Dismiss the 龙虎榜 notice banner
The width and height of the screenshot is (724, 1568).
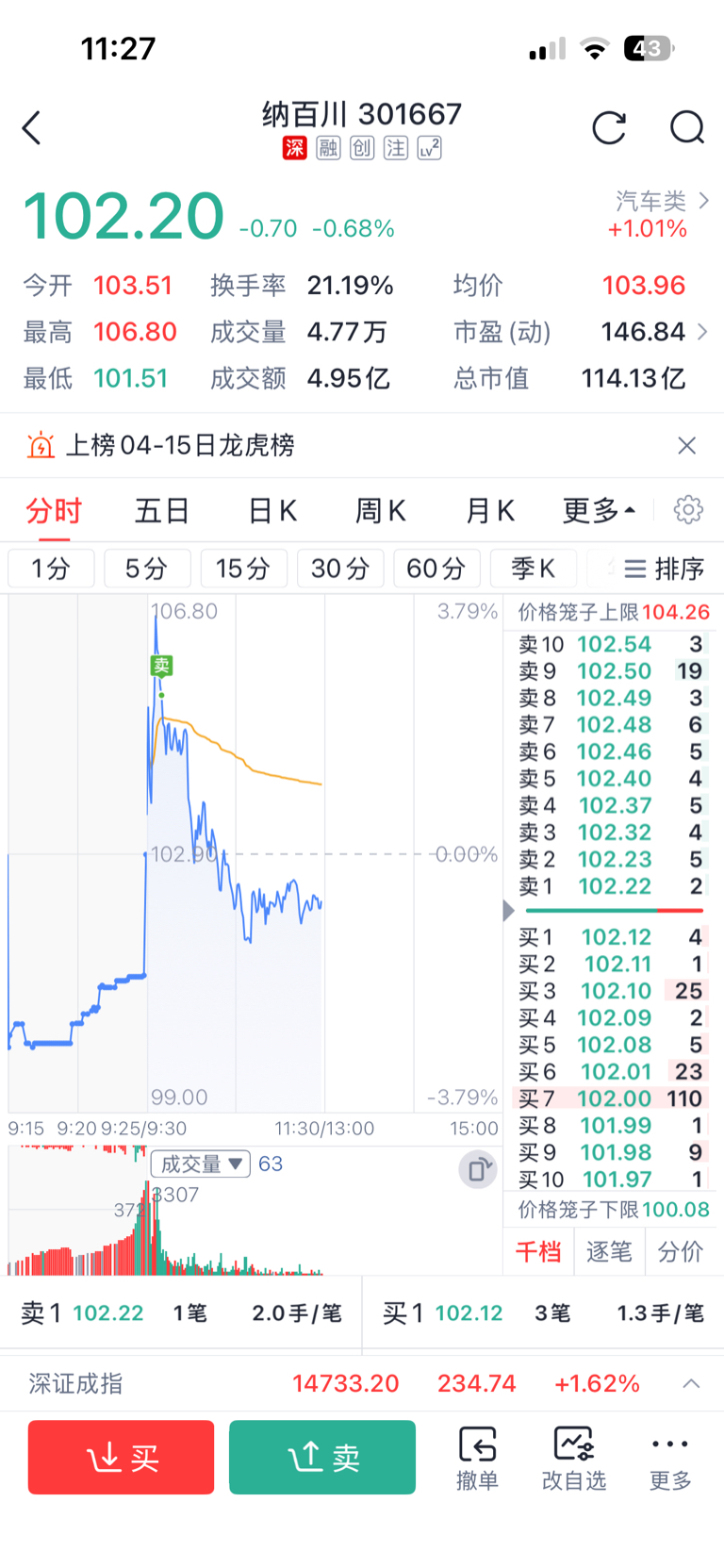click(687, 445)
